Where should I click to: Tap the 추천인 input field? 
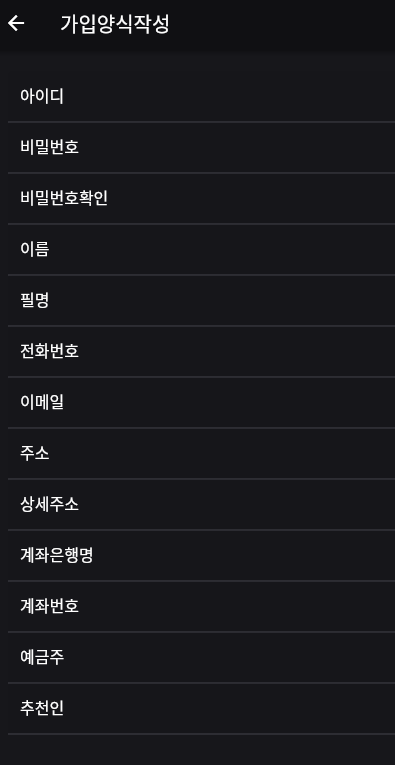point(201,708)
